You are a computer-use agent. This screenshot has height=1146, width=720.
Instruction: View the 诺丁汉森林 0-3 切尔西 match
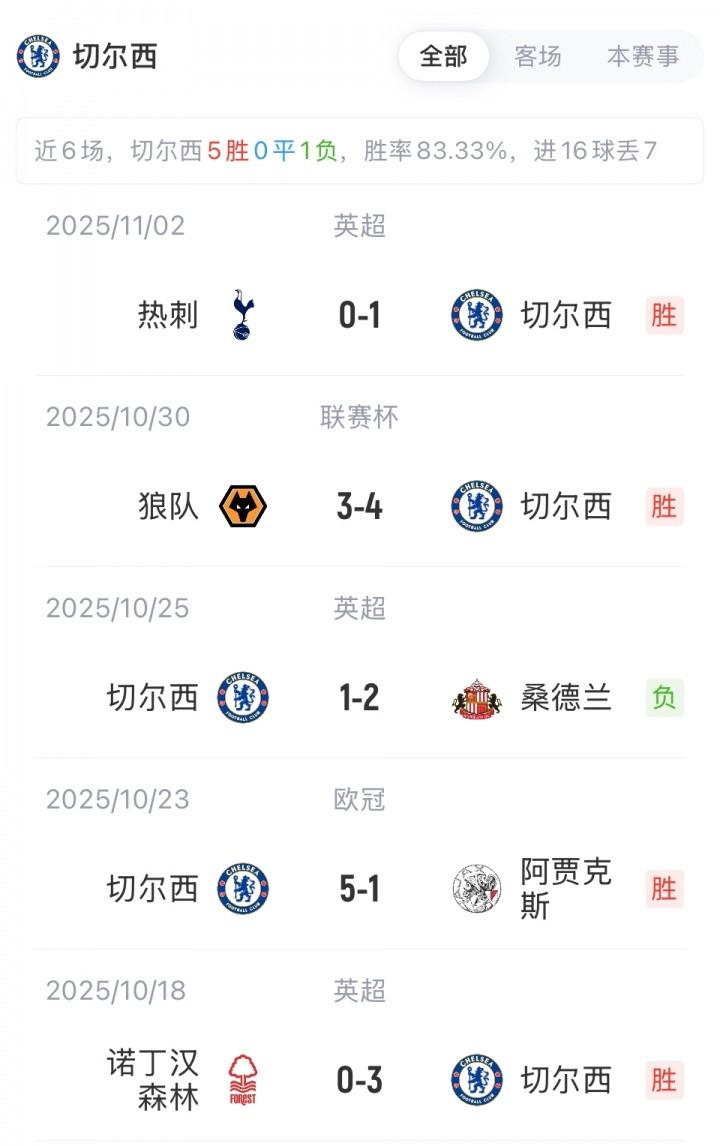[x=359, y=1080]
